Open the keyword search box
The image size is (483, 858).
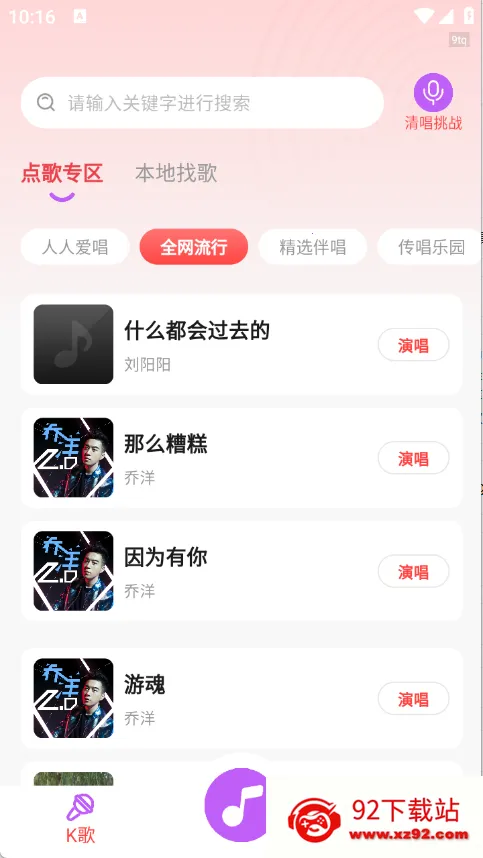(x=202, y=103)
